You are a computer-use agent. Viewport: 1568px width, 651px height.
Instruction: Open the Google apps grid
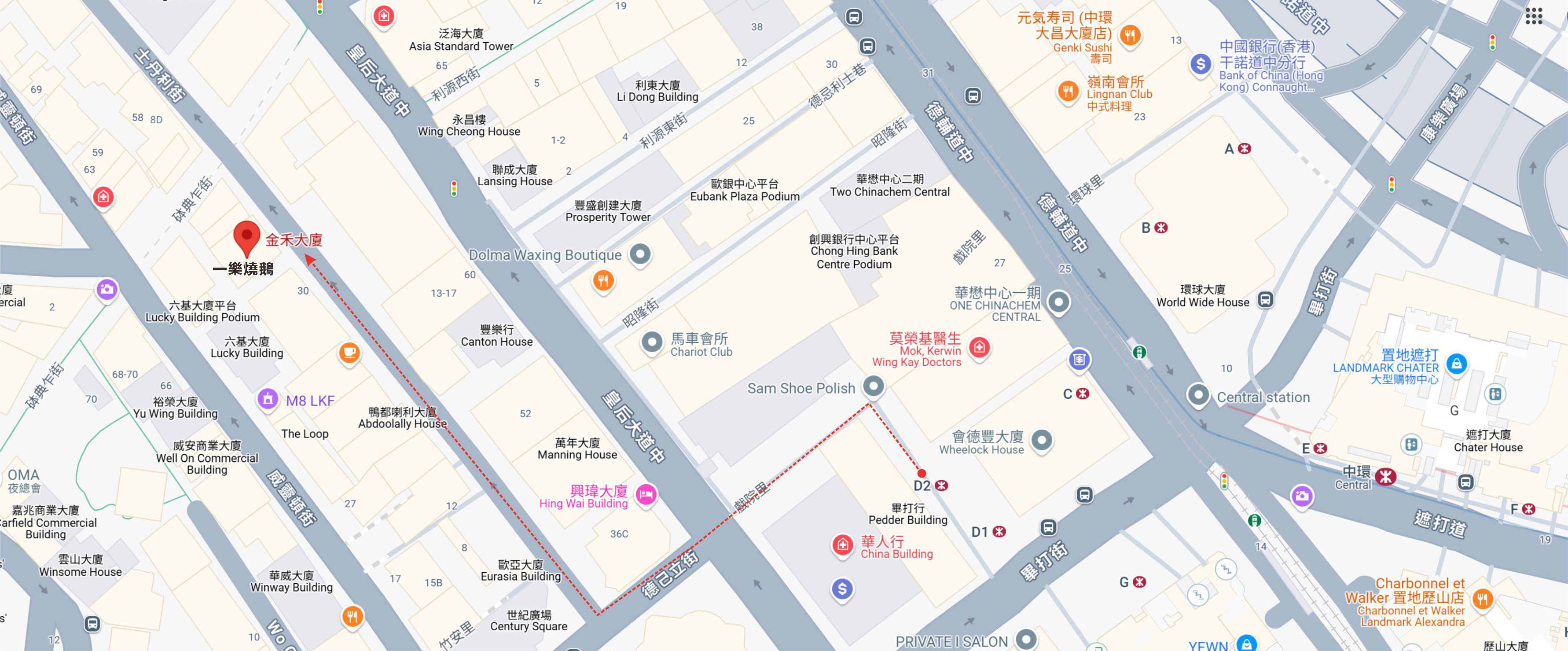point(1533,16)
